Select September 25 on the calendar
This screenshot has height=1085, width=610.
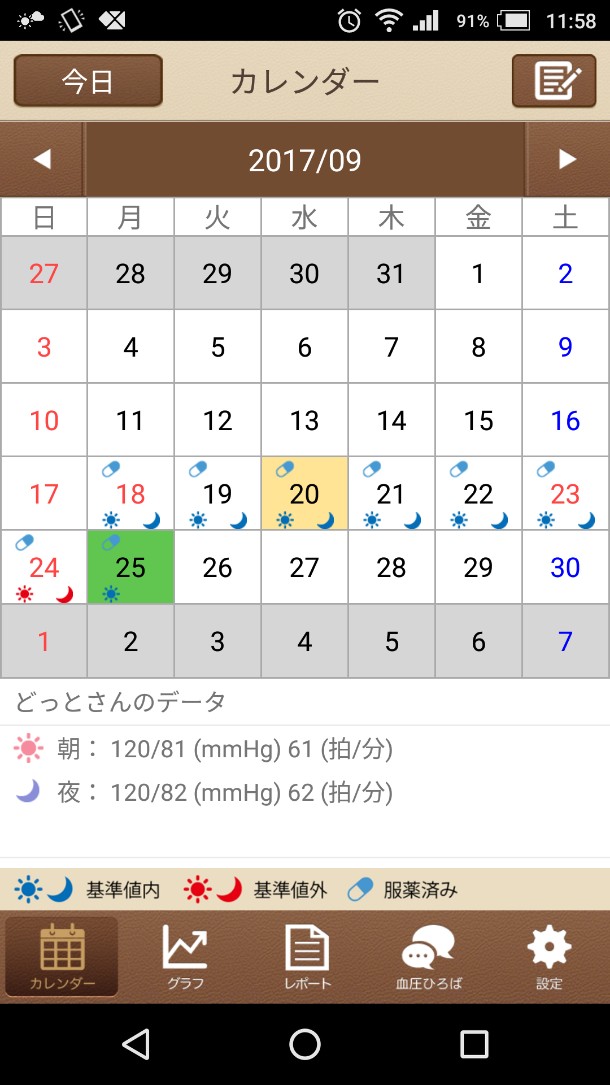coord(130,568)
